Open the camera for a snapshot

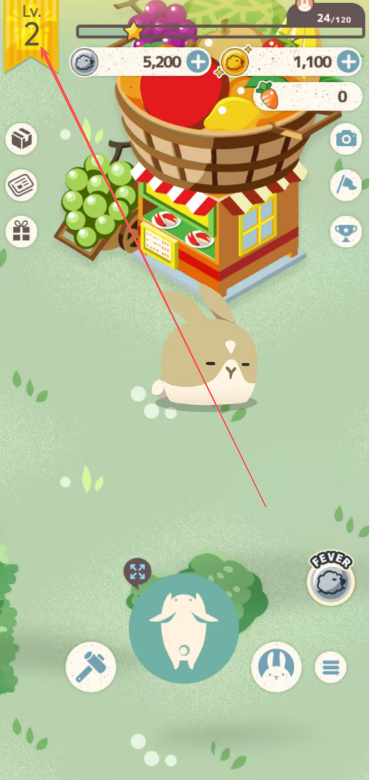[346, 139]
